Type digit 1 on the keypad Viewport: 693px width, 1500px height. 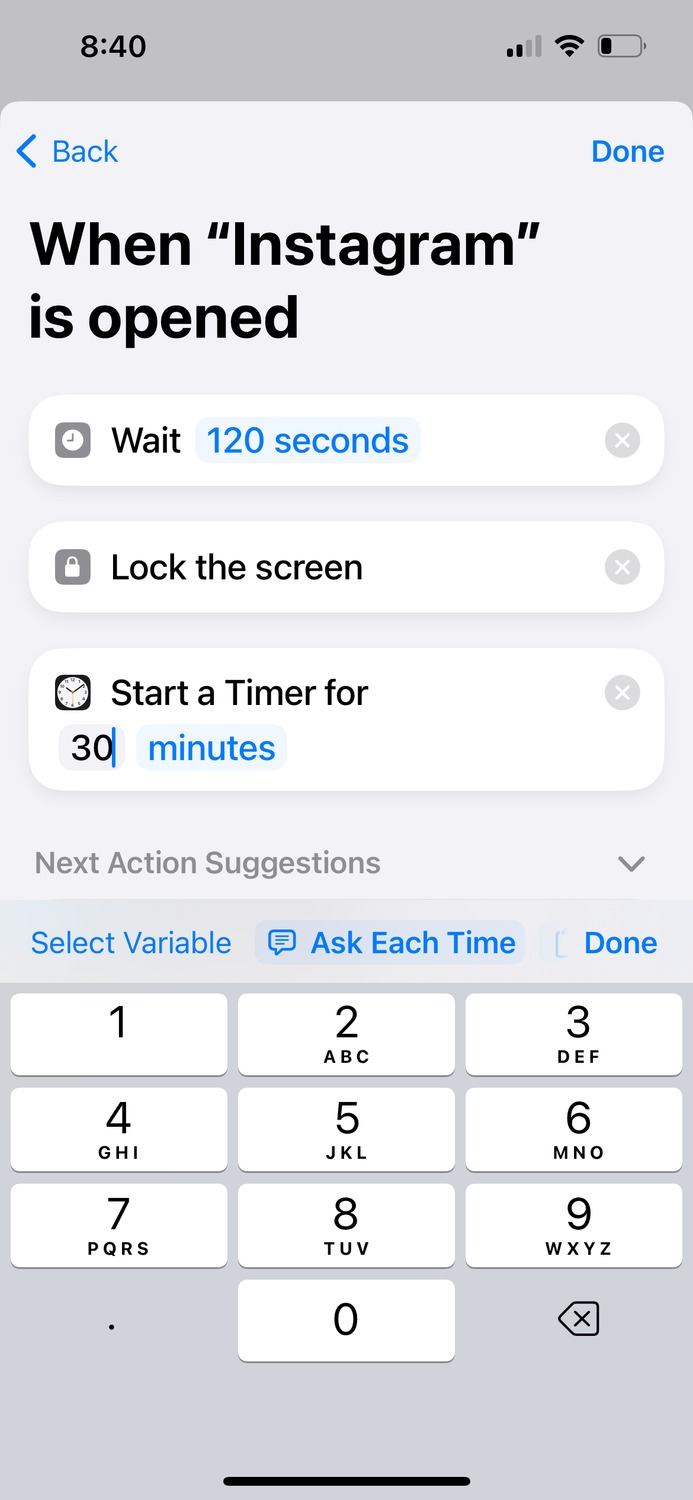[119, 1034]
